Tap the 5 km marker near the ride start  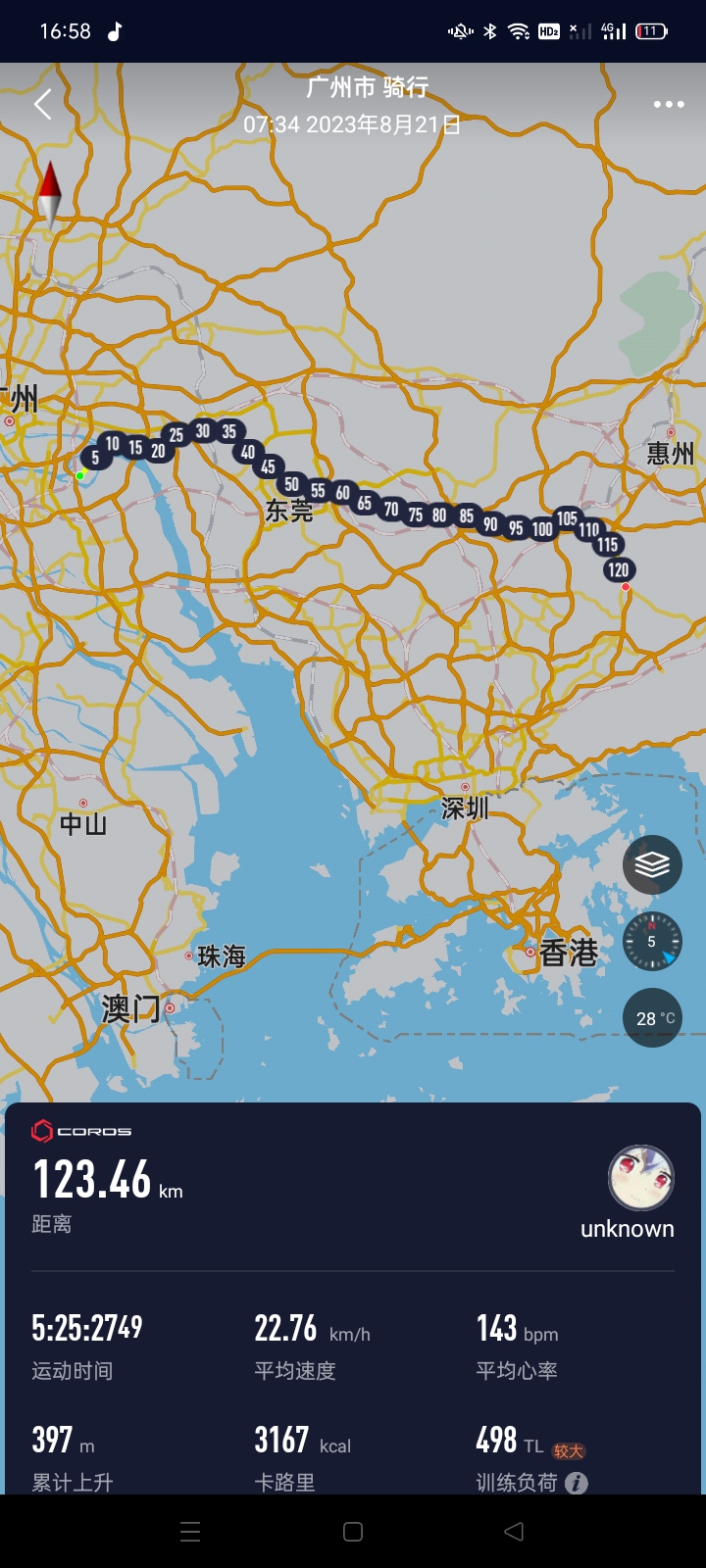pyautogui.click(x=95, y=457)
